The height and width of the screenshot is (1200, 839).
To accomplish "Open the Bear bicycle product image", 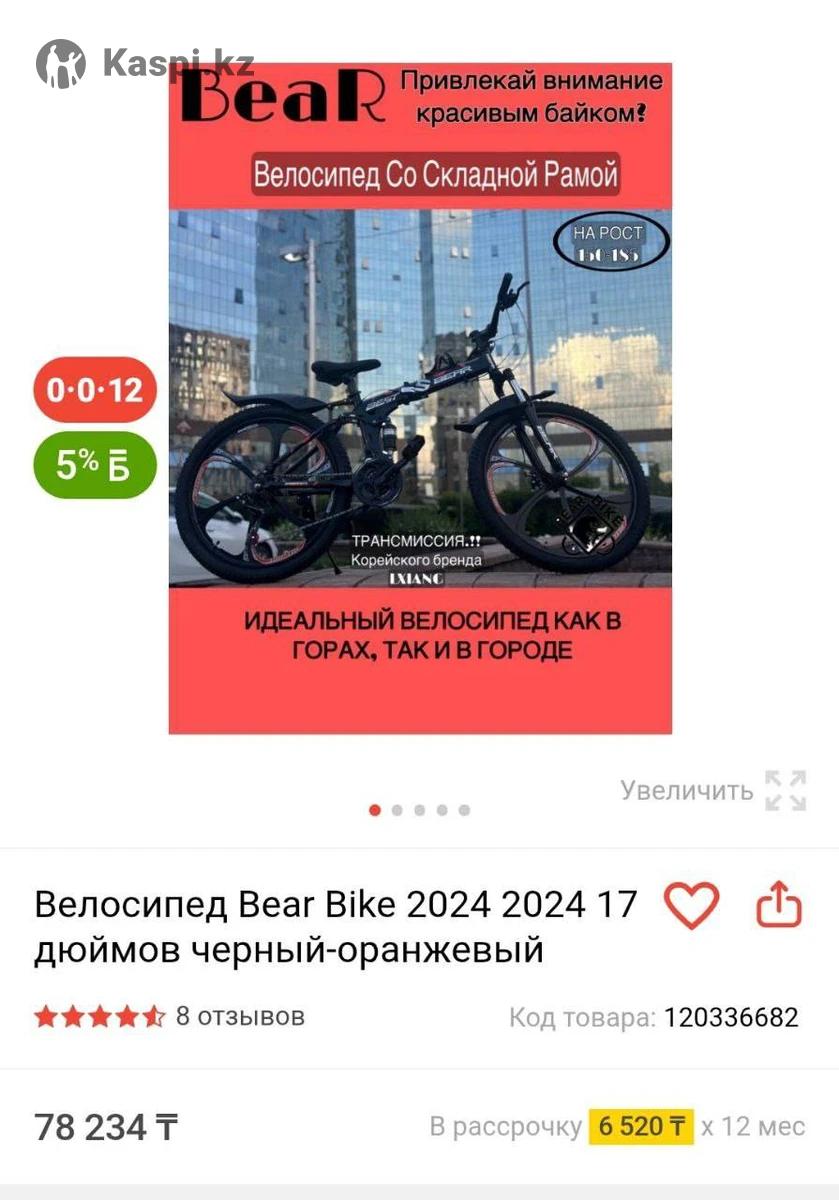I will pos(420,398).
